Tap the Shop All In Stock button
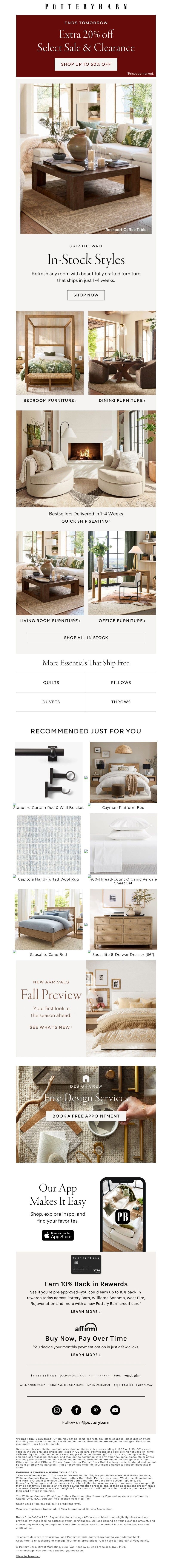 coord(86,638)
